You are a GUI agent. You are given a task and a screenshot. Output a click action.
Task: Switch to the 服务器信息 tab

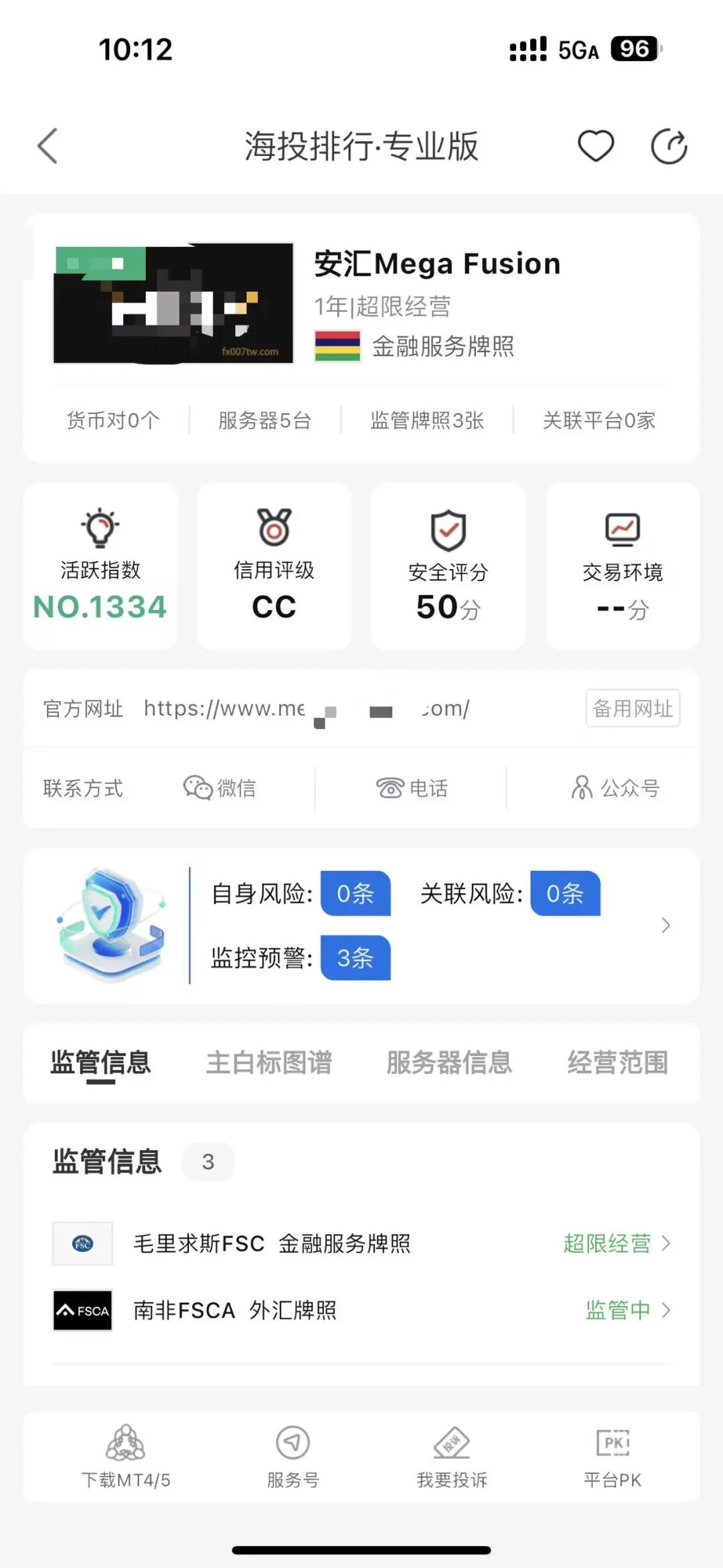[449, 1063]
